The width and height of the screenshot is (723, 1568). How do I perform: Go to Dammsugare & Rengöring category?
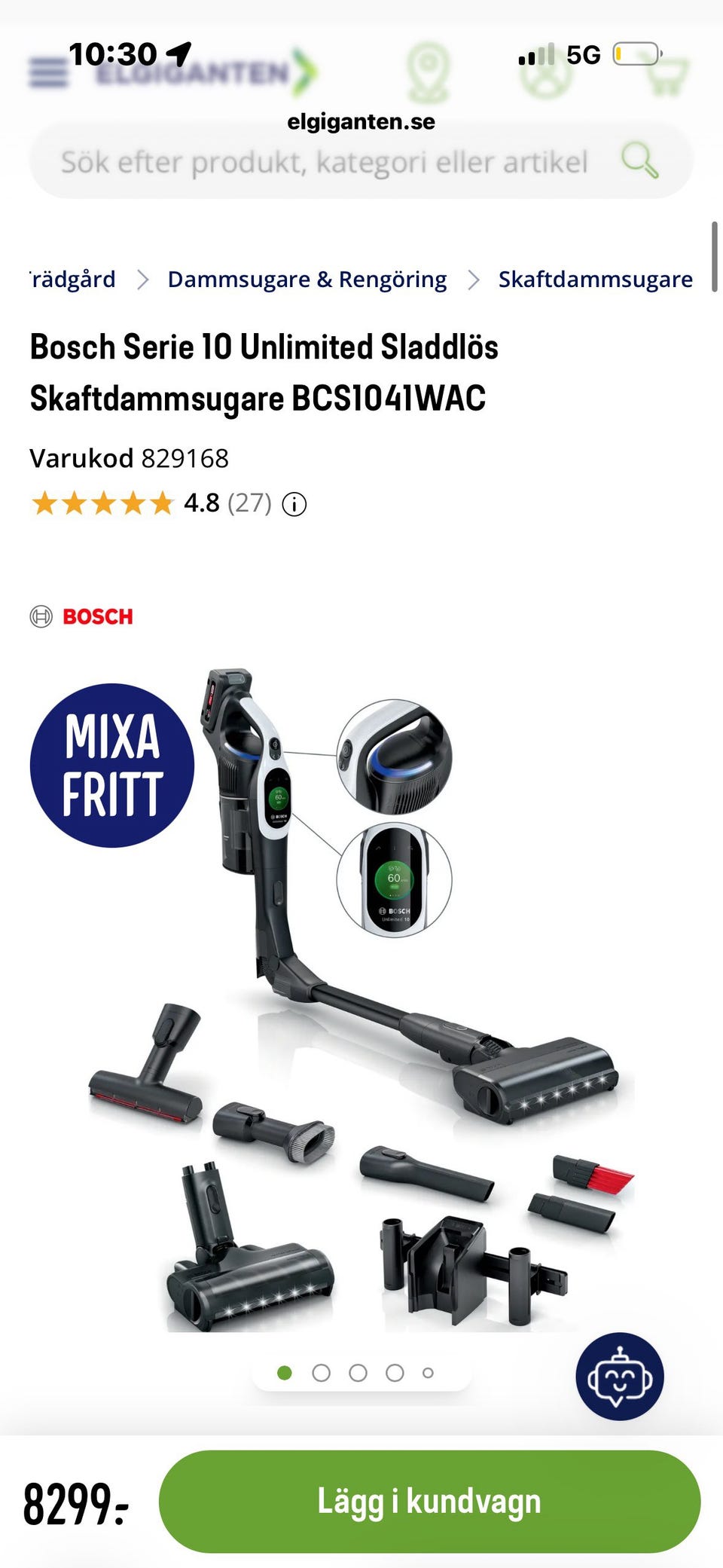[307, 280]
